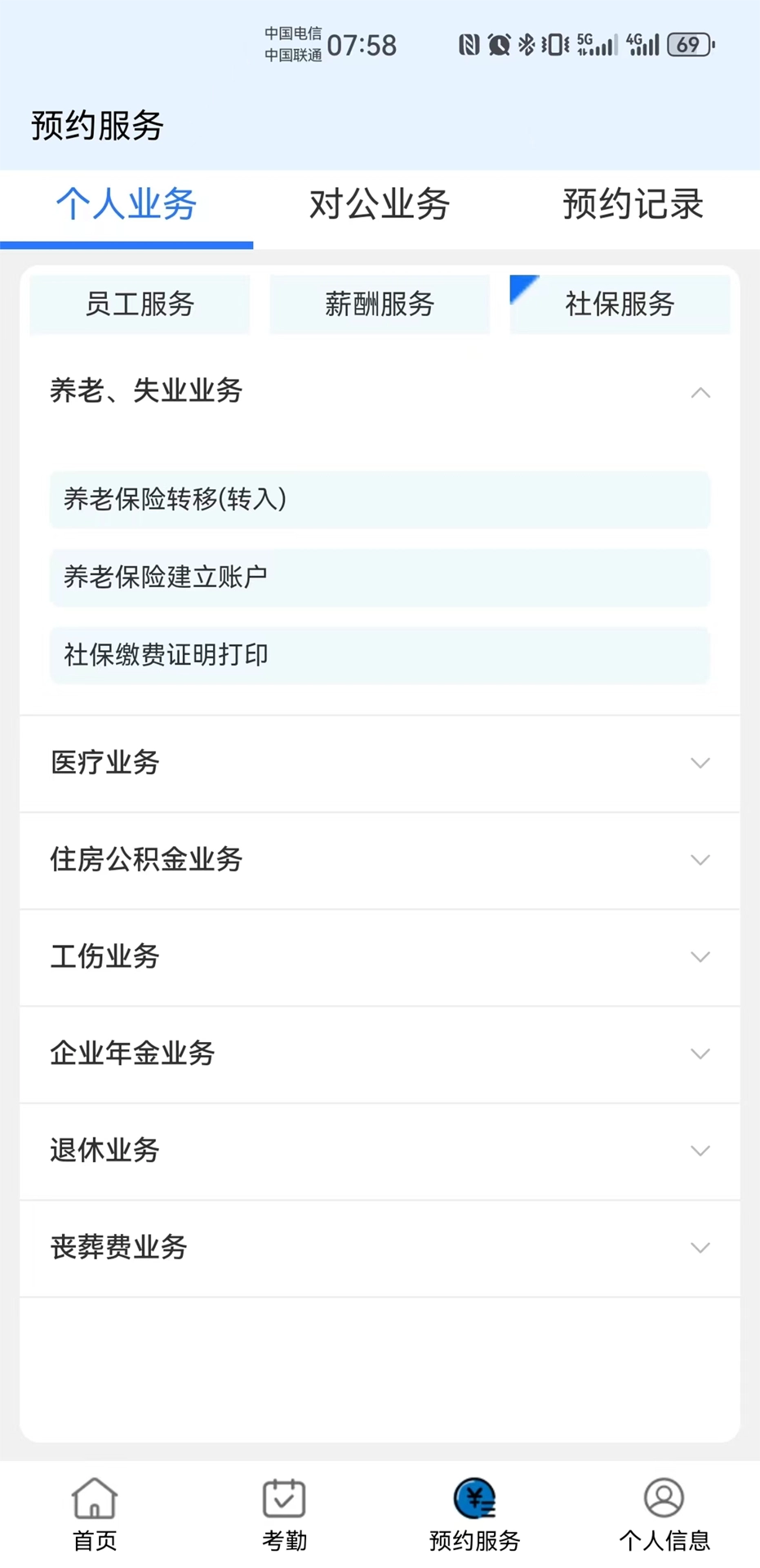Switch to the 薪酬服务 service toggle
The height and width of the screenshot is (1568, 760).
pos(379,305)
